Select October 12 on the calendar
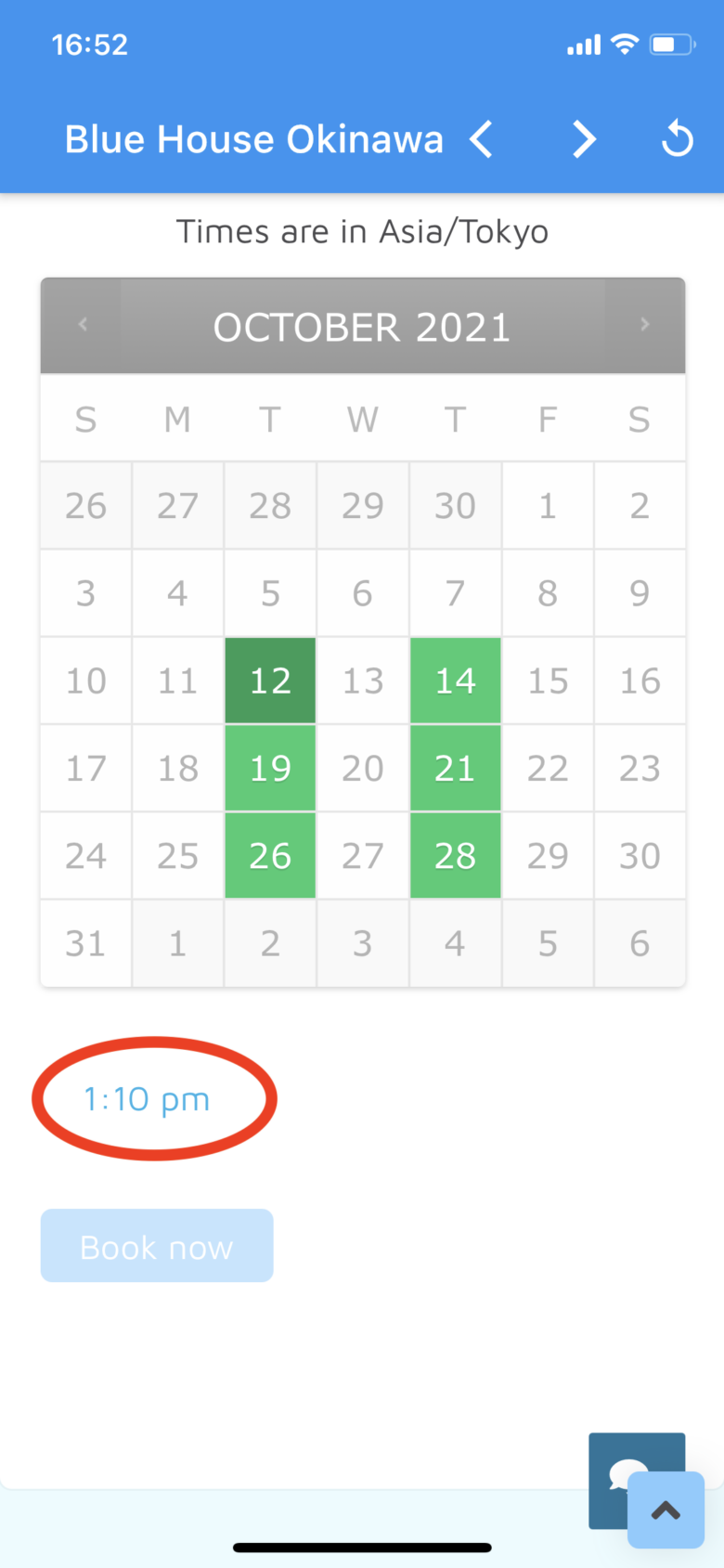This screenshot has width=724, height=1568. point(270,680)
